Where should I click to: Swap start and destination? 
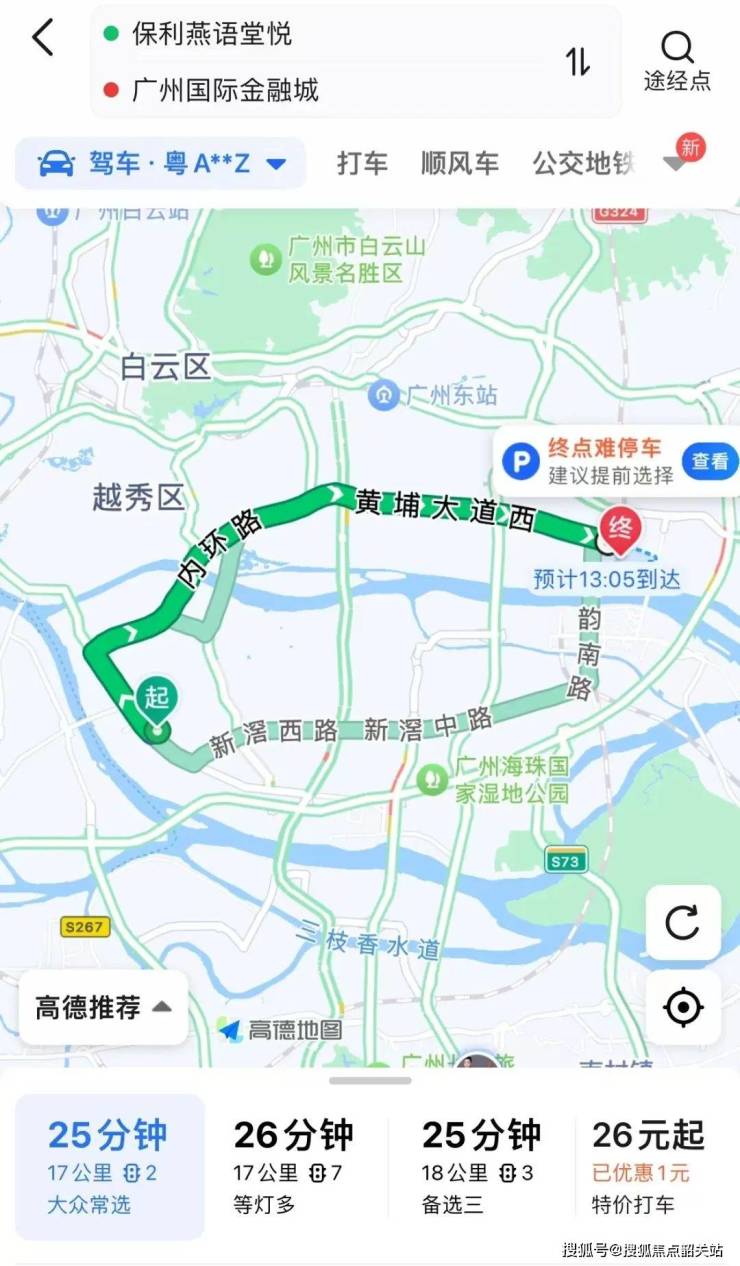point(578,61)
